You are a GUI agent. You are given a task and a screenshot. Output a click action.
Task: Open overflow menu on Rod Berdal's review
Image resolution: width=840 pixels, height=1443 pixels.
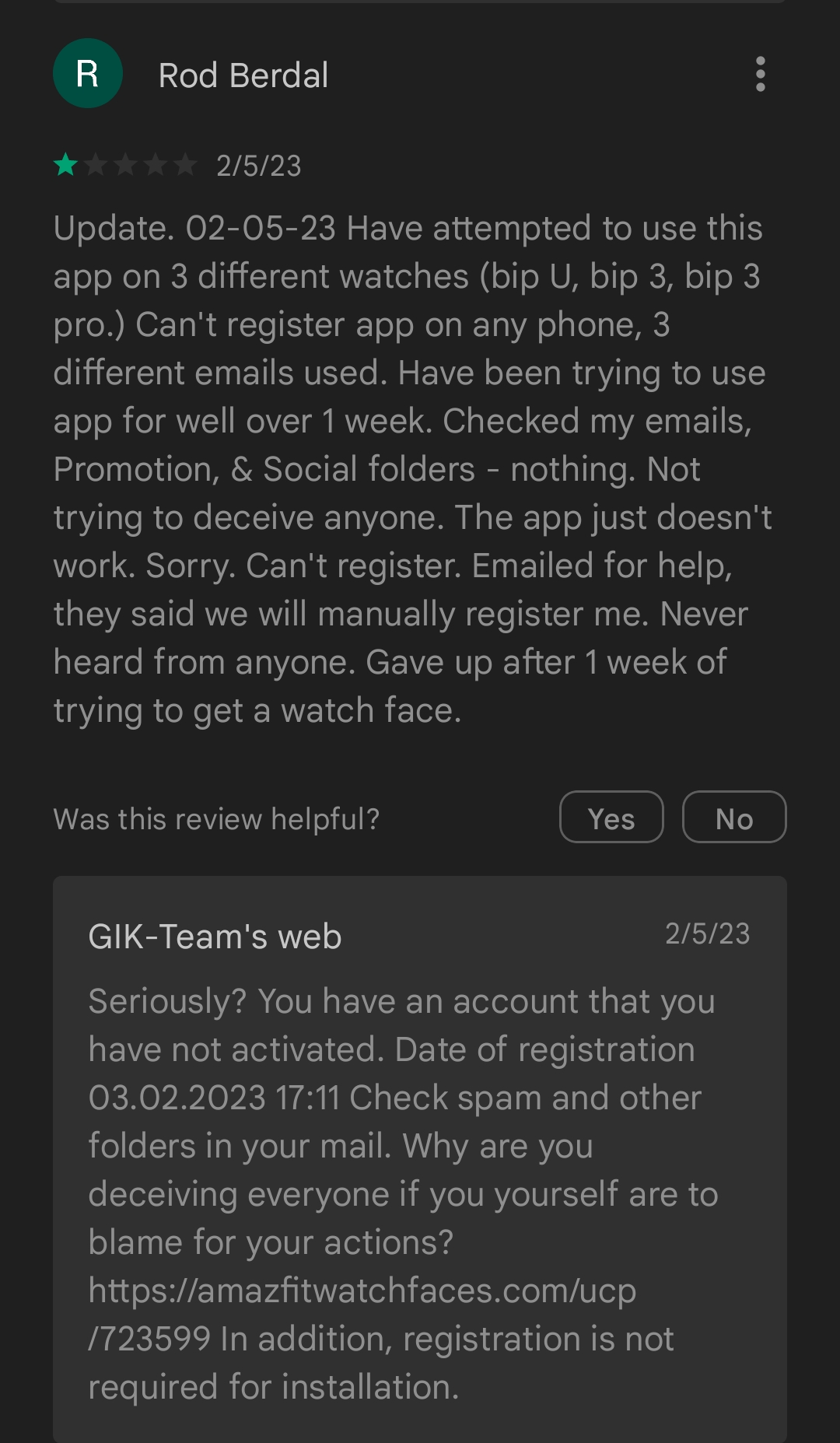760,74
